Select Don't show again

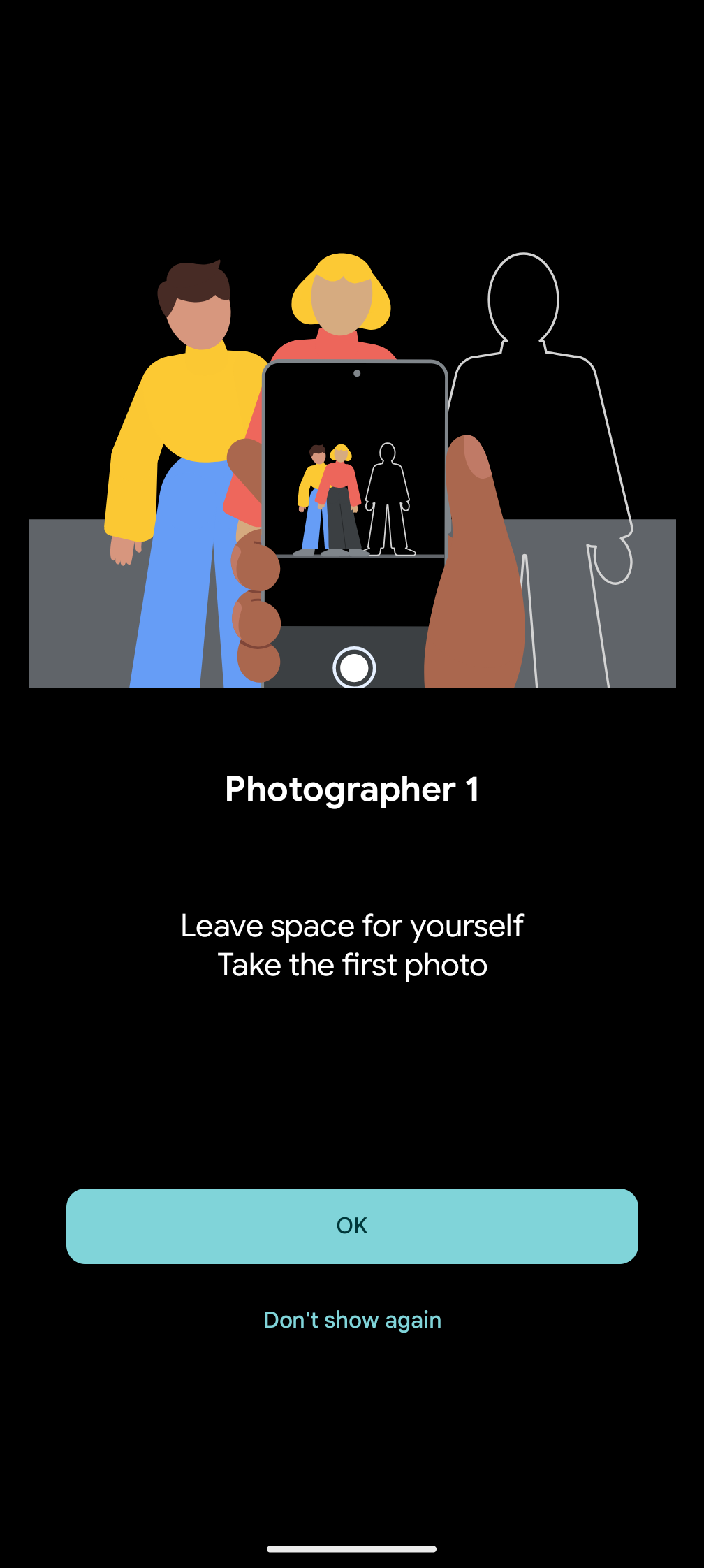pyautogui.click(x=352, y=1320)
